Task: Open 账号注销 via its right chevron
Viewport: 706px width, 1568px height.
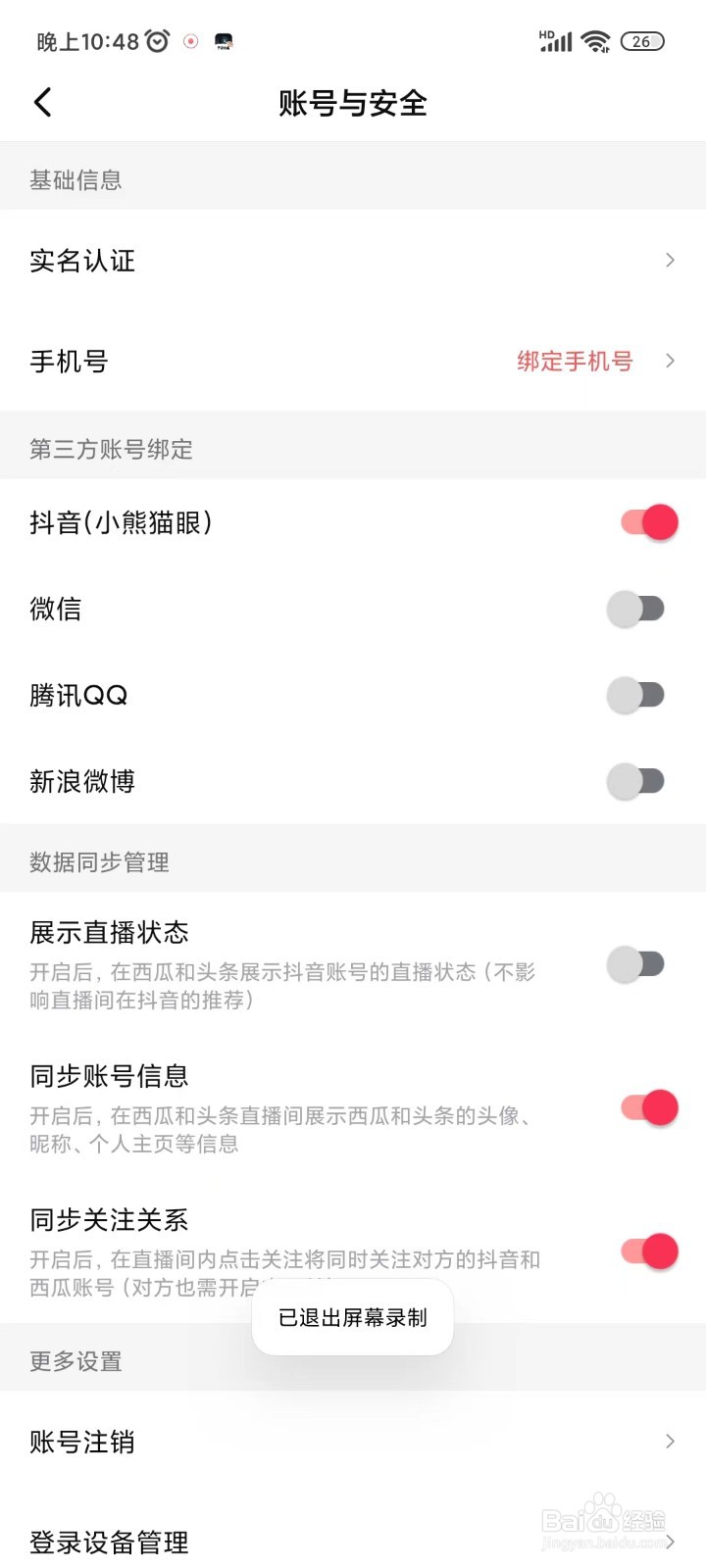Action: (x=671, y=1442)
